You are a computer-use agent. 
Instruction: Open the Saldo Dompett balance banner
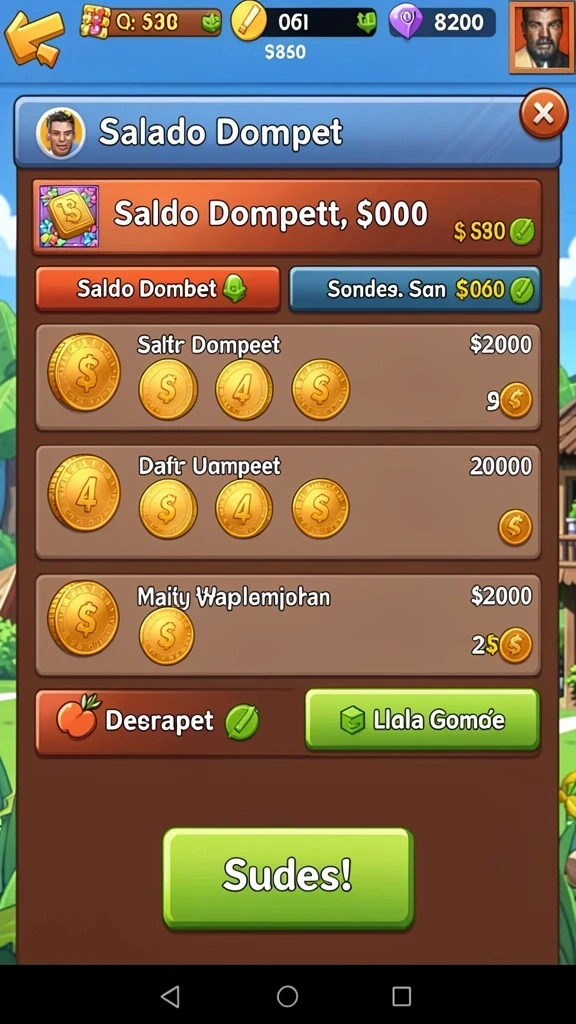click(x=287, y=217)
